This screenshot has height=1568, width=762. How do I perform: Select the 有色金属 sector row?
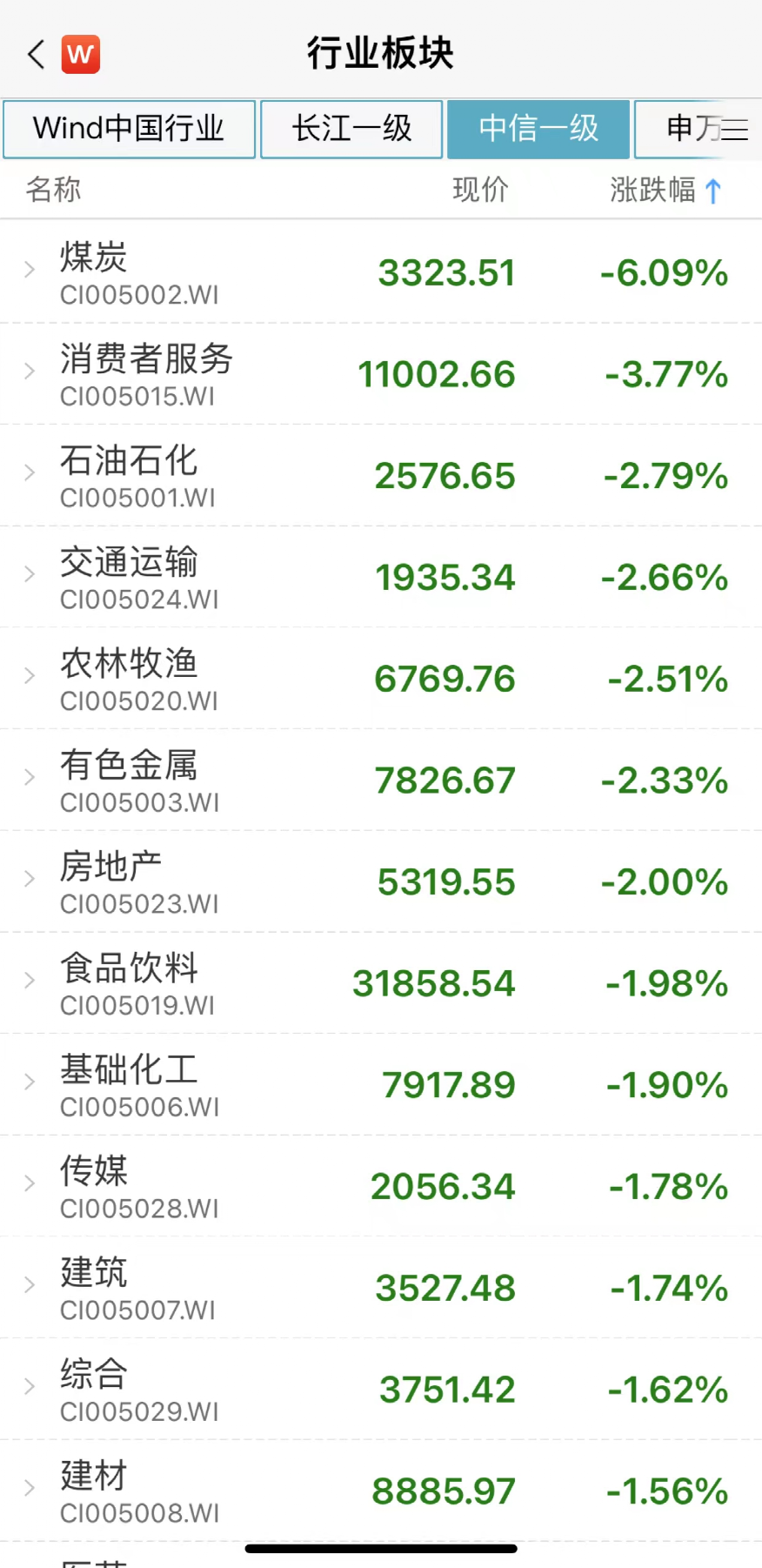[x=381, y=781]
